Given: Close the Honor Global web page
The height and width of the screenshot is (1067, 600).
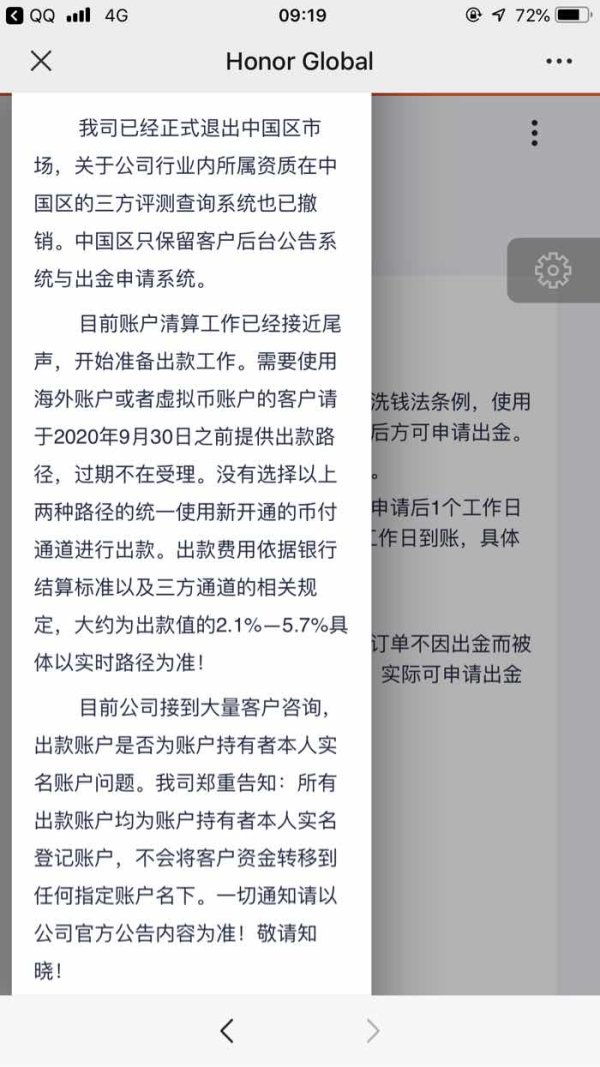Looking at the screenshot, I should pos(41,61).
